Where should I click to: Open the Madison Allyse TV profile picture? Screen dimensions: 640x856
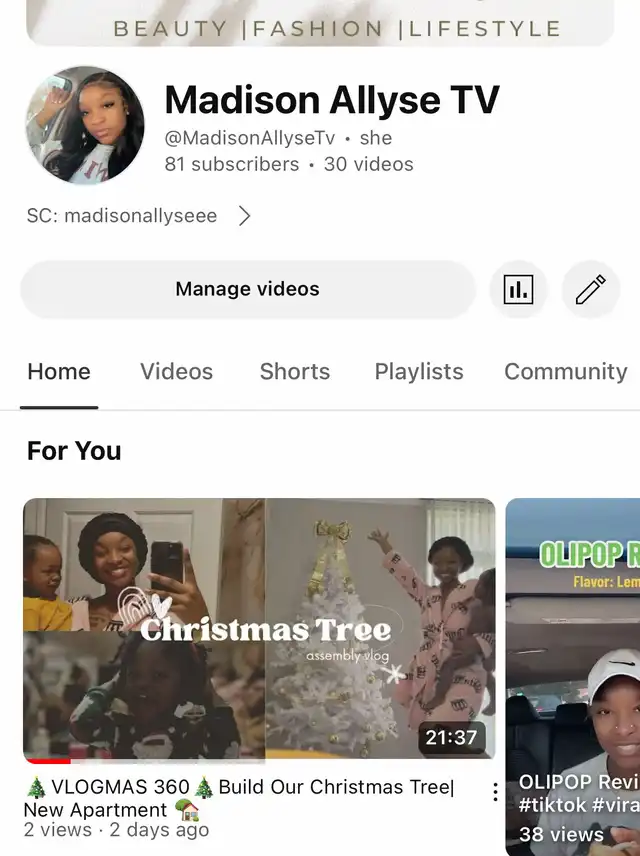coord(85,125)
